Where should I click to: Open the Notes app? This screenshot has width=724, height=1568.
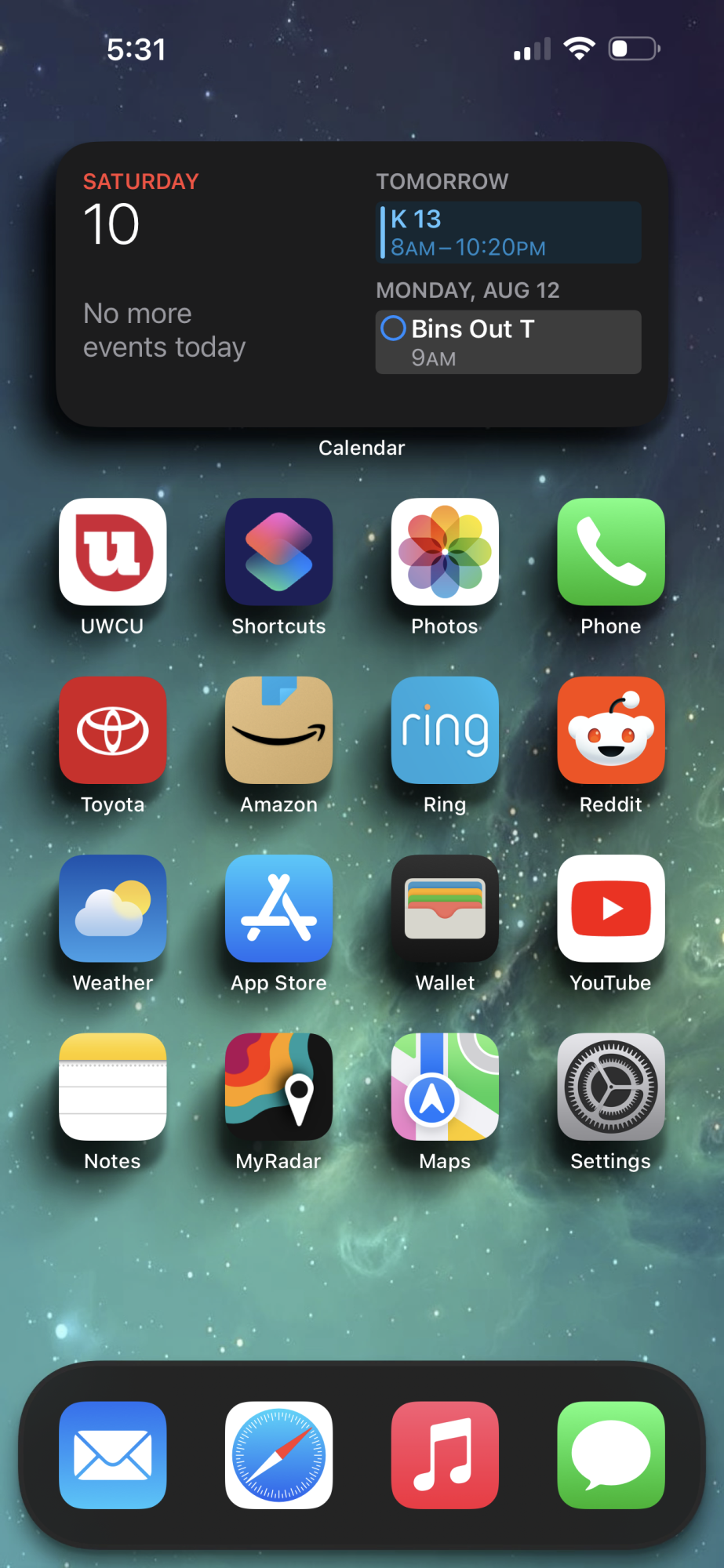click(112, 1087)
